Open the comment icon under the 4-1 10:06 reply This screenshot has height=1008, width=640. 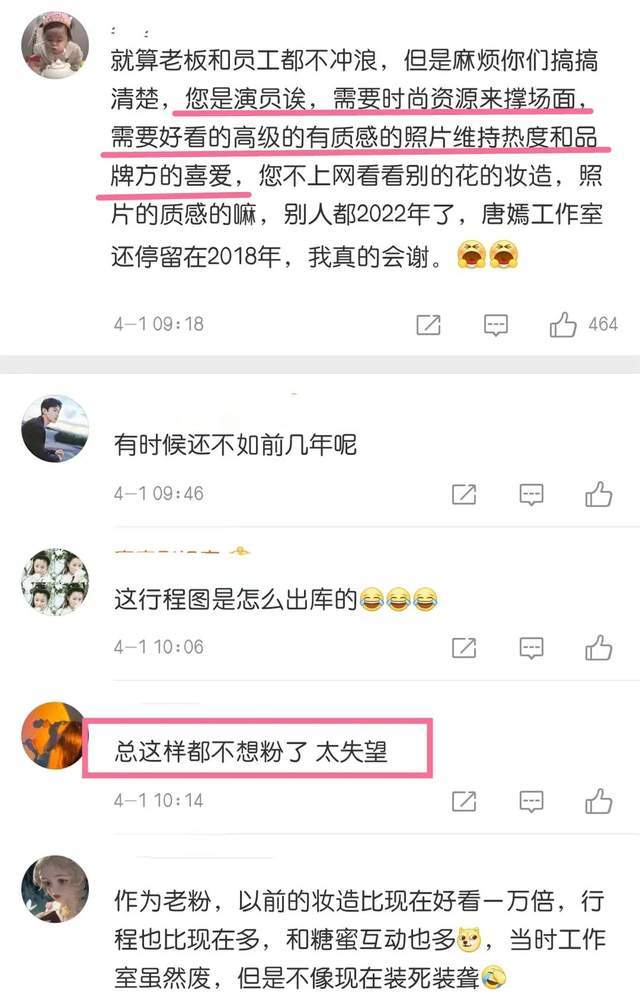point(531,647)
